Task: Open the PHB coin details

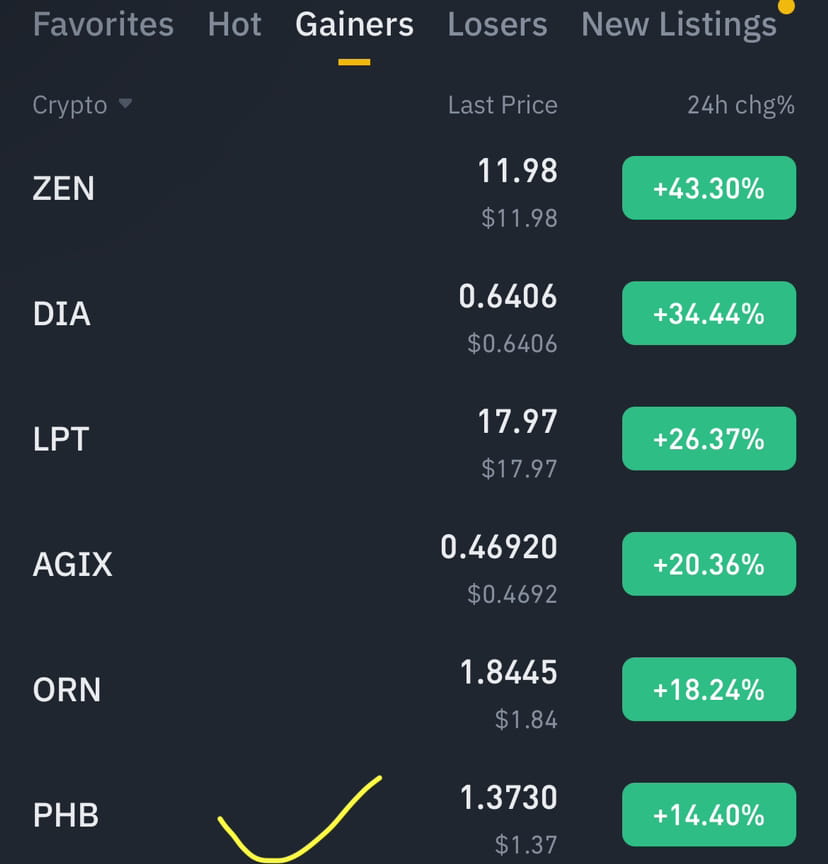Action: tap(65, 814)
